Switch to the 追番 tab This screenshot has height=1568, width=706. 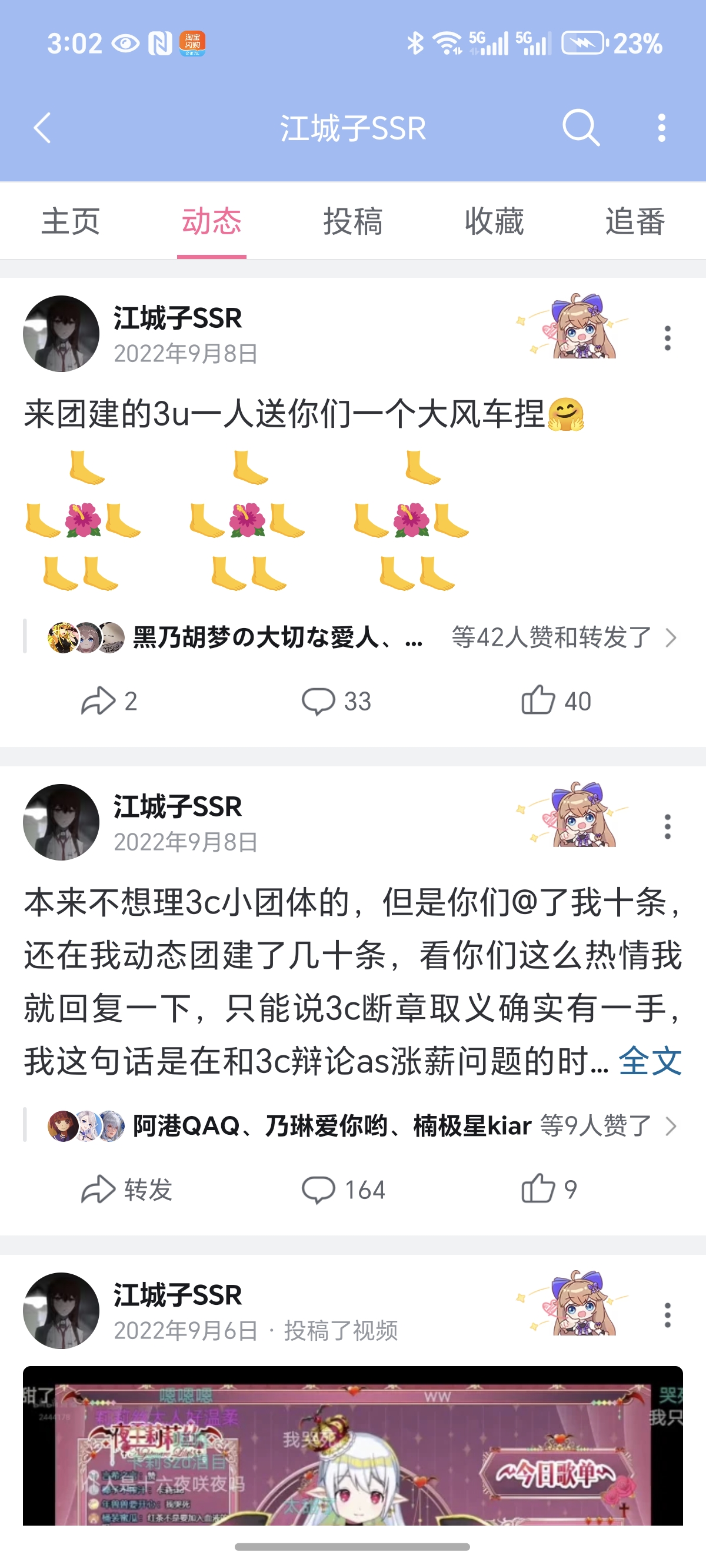click(x=635, y=221)
